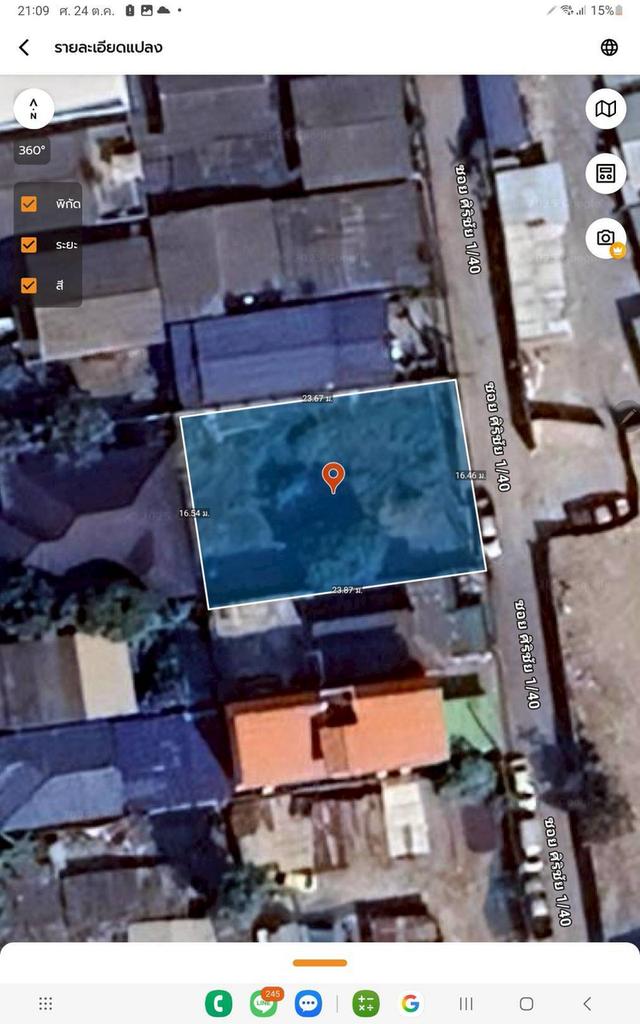Viewport: 640px width, 1024px height.
Task: Uncheck the พิกัด checkbox
Action: point(29,204)
